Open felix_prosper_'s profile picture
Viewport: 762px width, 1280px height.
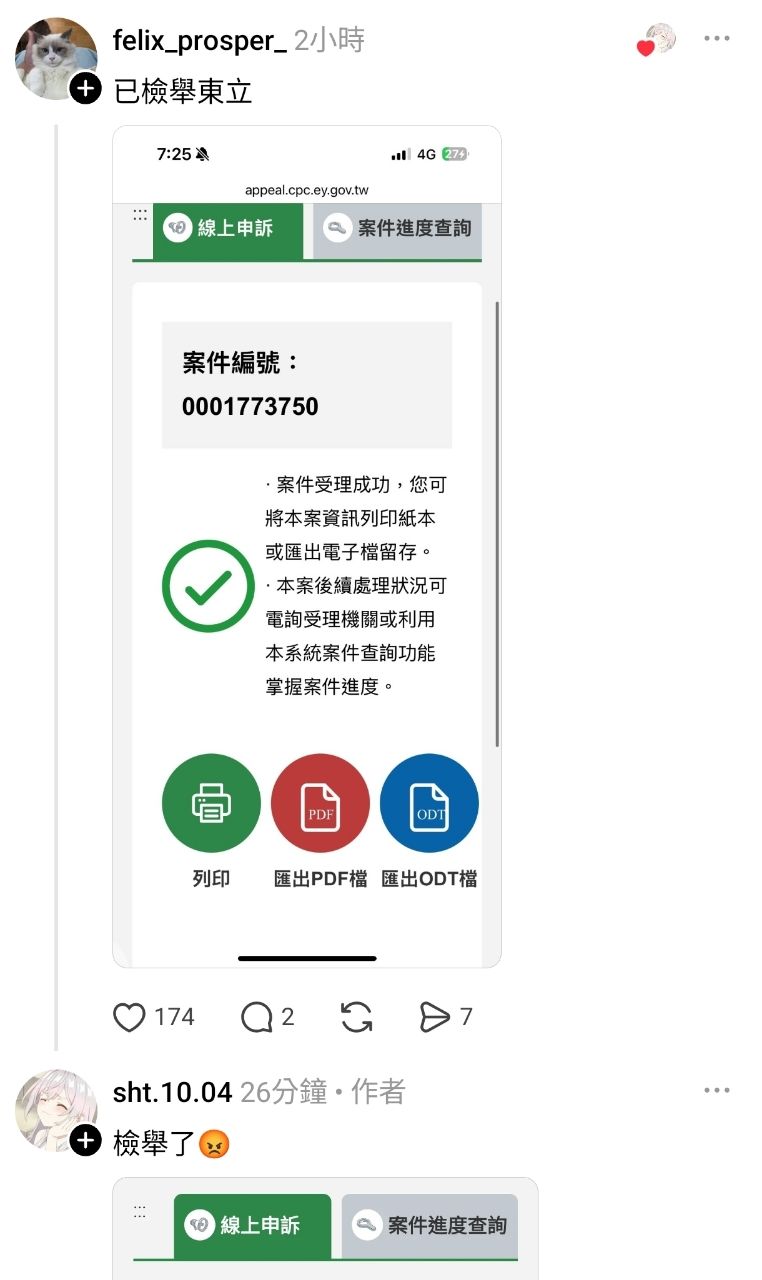coord(55,57)
